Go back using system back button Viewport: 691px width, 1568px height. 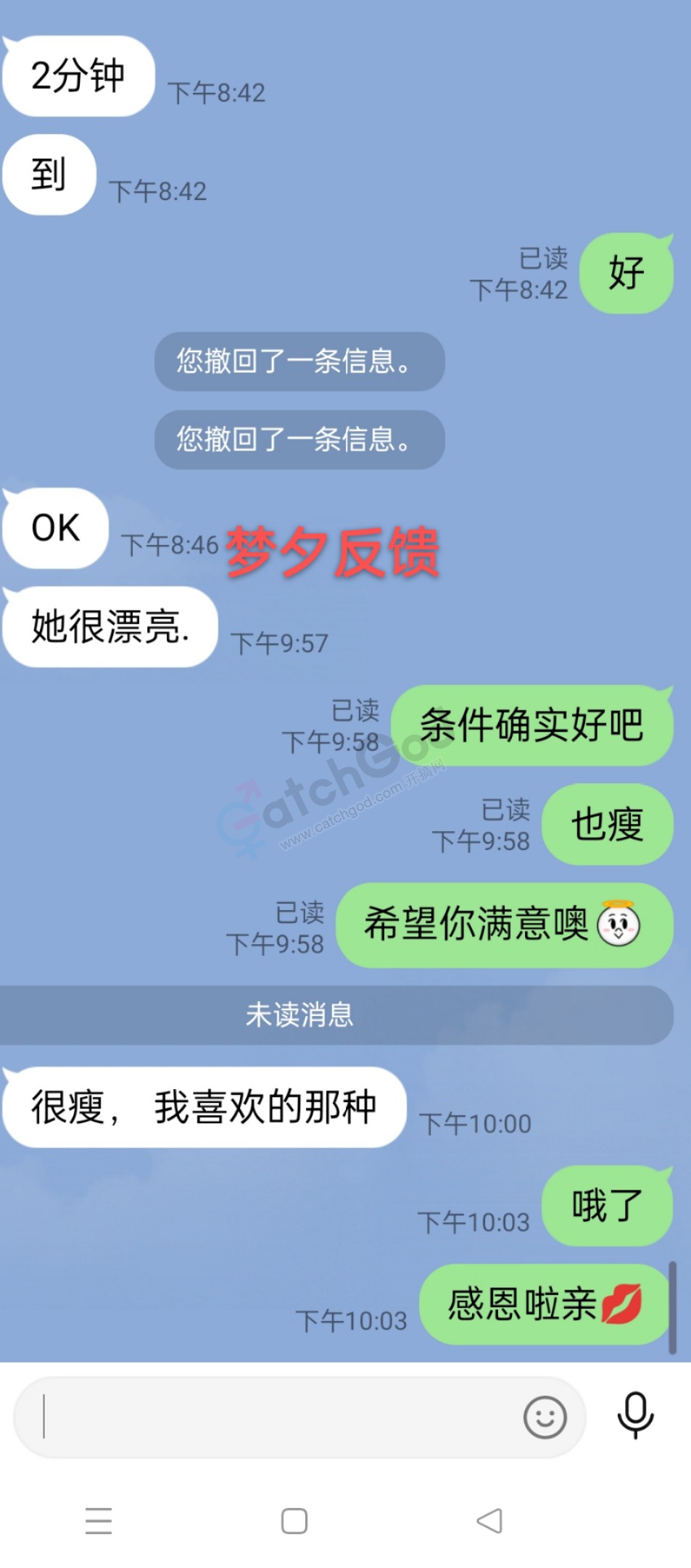489,1520
